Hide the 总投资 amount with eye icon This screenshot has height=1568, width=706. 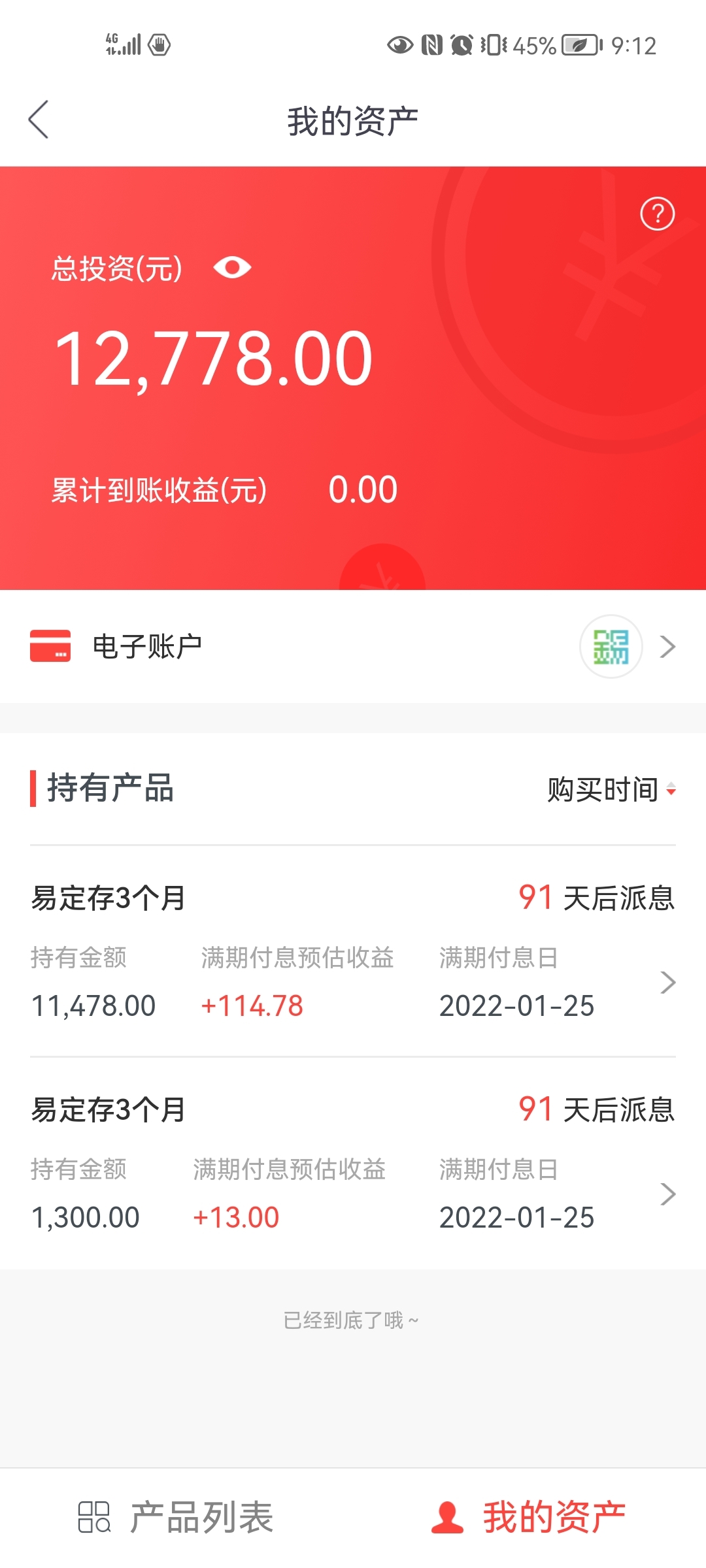[x=232, y=267]
